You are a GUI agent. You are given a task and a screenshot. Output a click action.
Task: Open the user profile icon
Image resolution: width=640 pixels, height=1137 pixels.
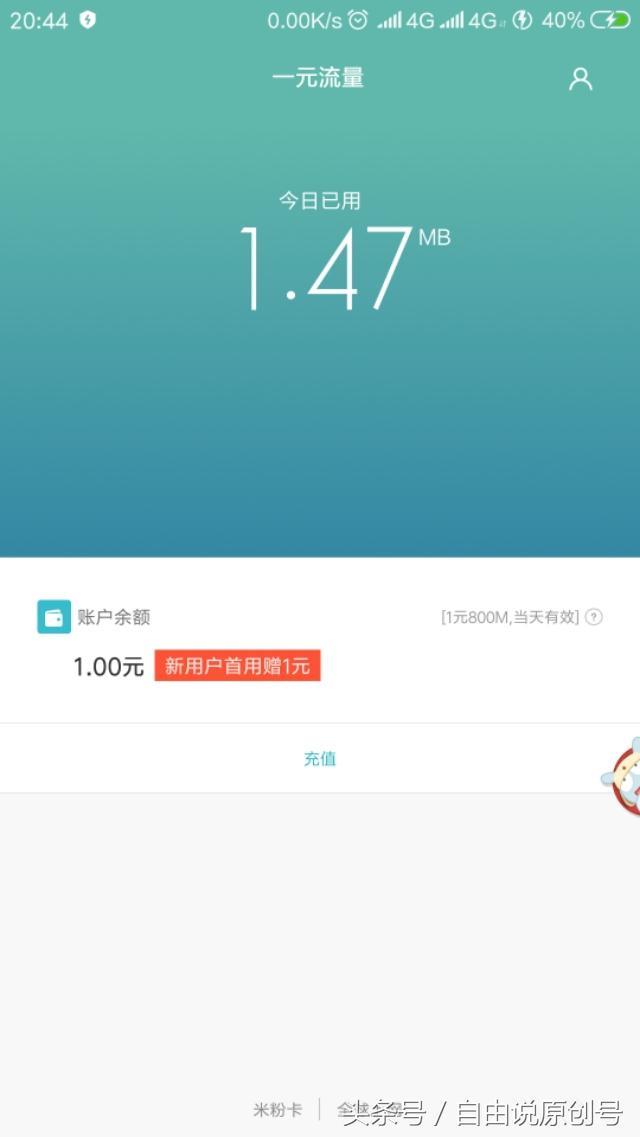[580, 80]
